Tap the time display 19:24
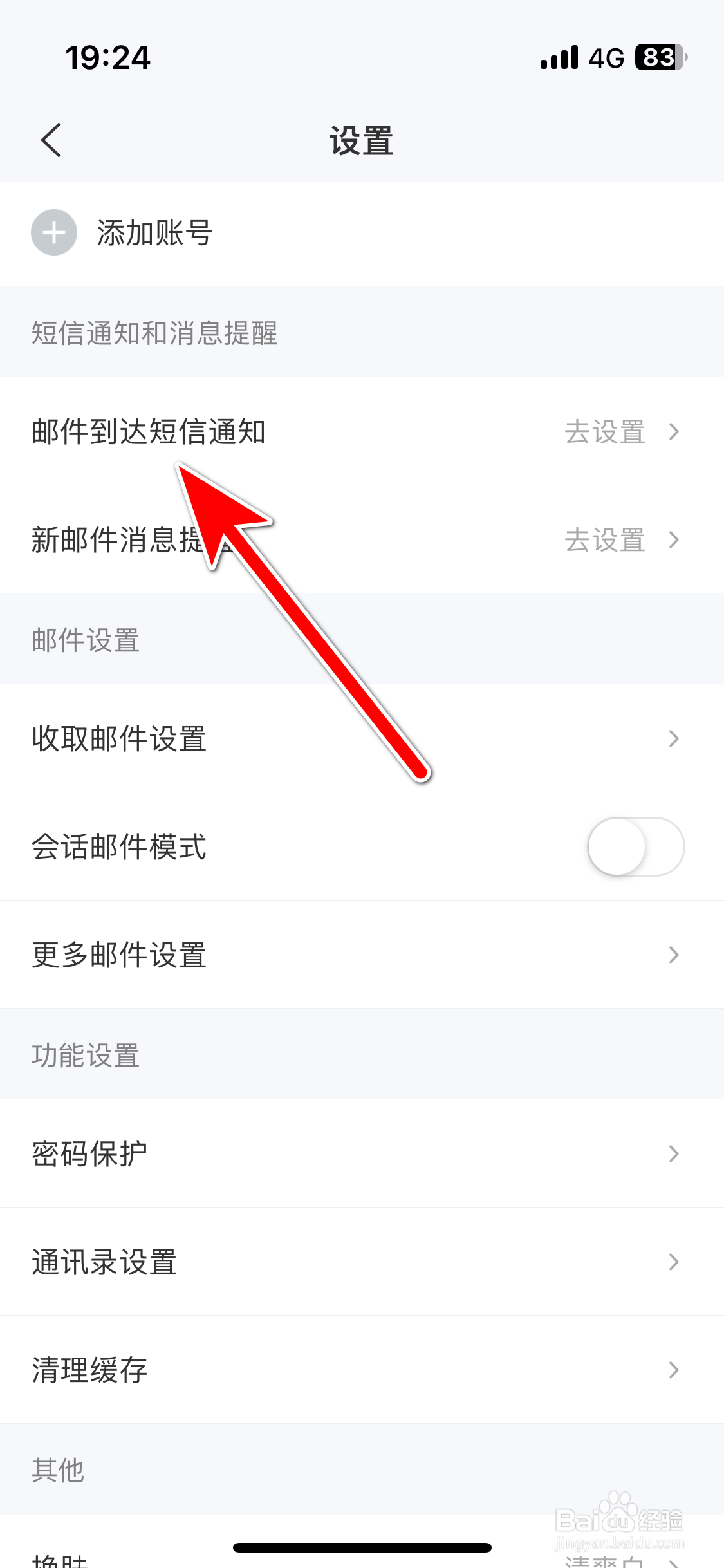The image size is (724, 1568). 108,58
